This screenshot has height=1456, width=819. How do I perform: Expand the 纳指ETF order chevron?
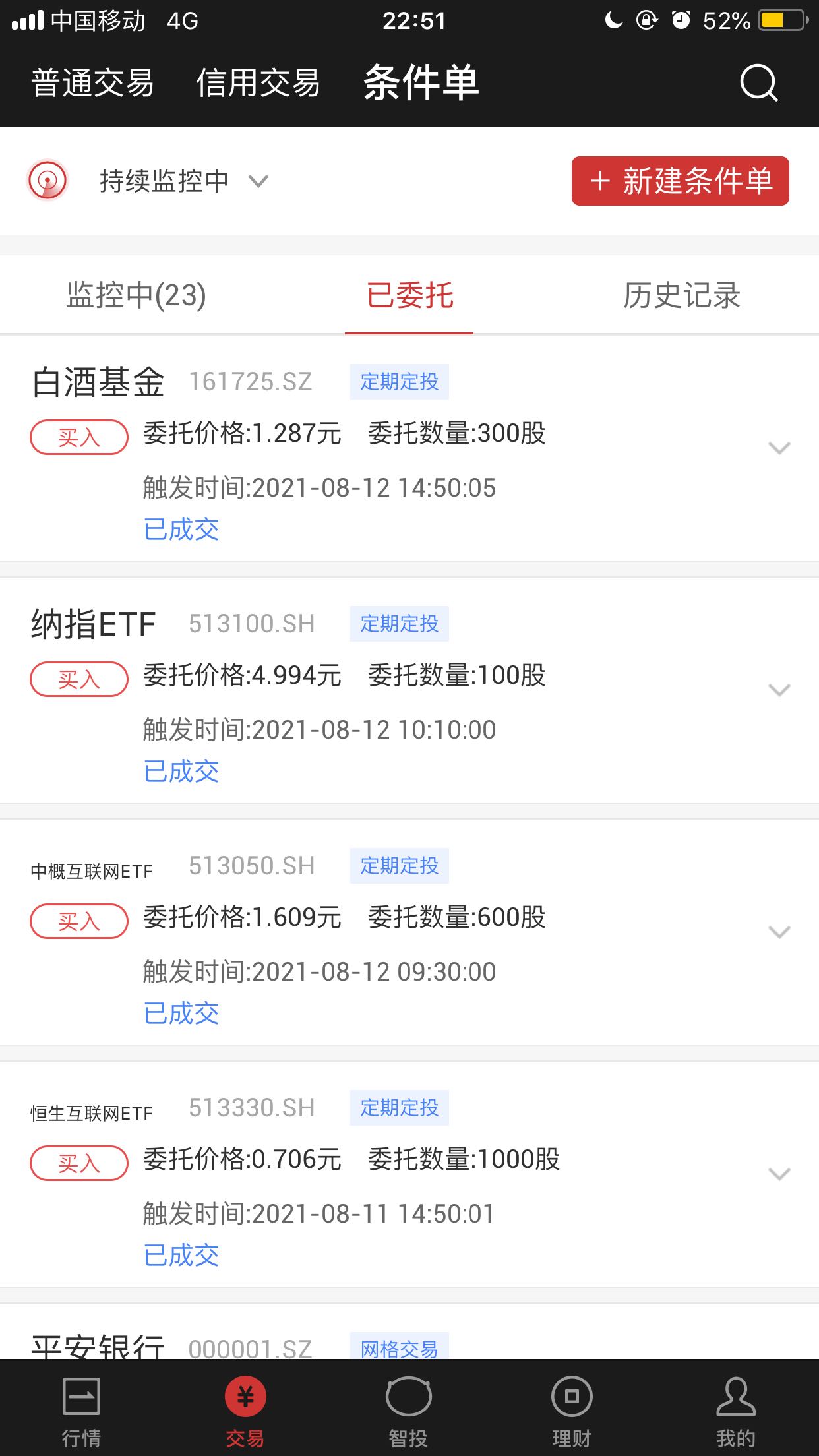coord(779,690)
